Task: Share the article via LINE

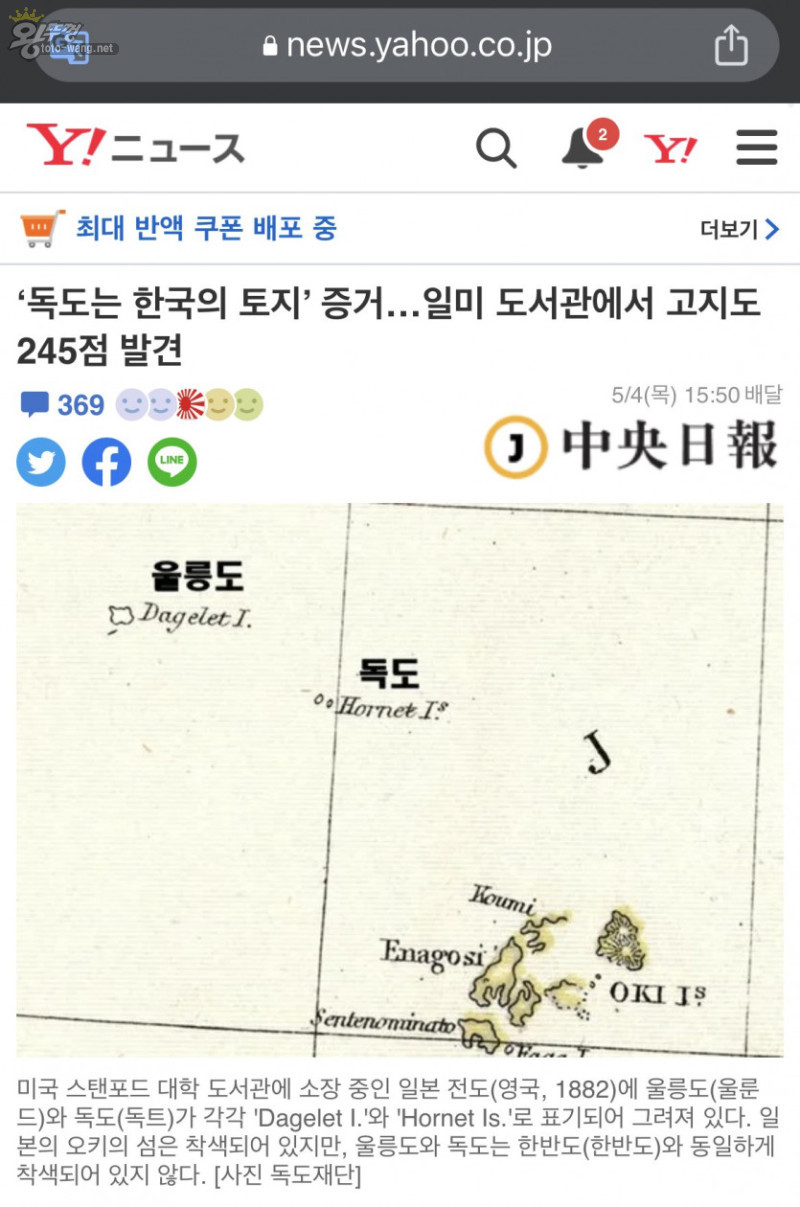Action: tap(172, 462)
